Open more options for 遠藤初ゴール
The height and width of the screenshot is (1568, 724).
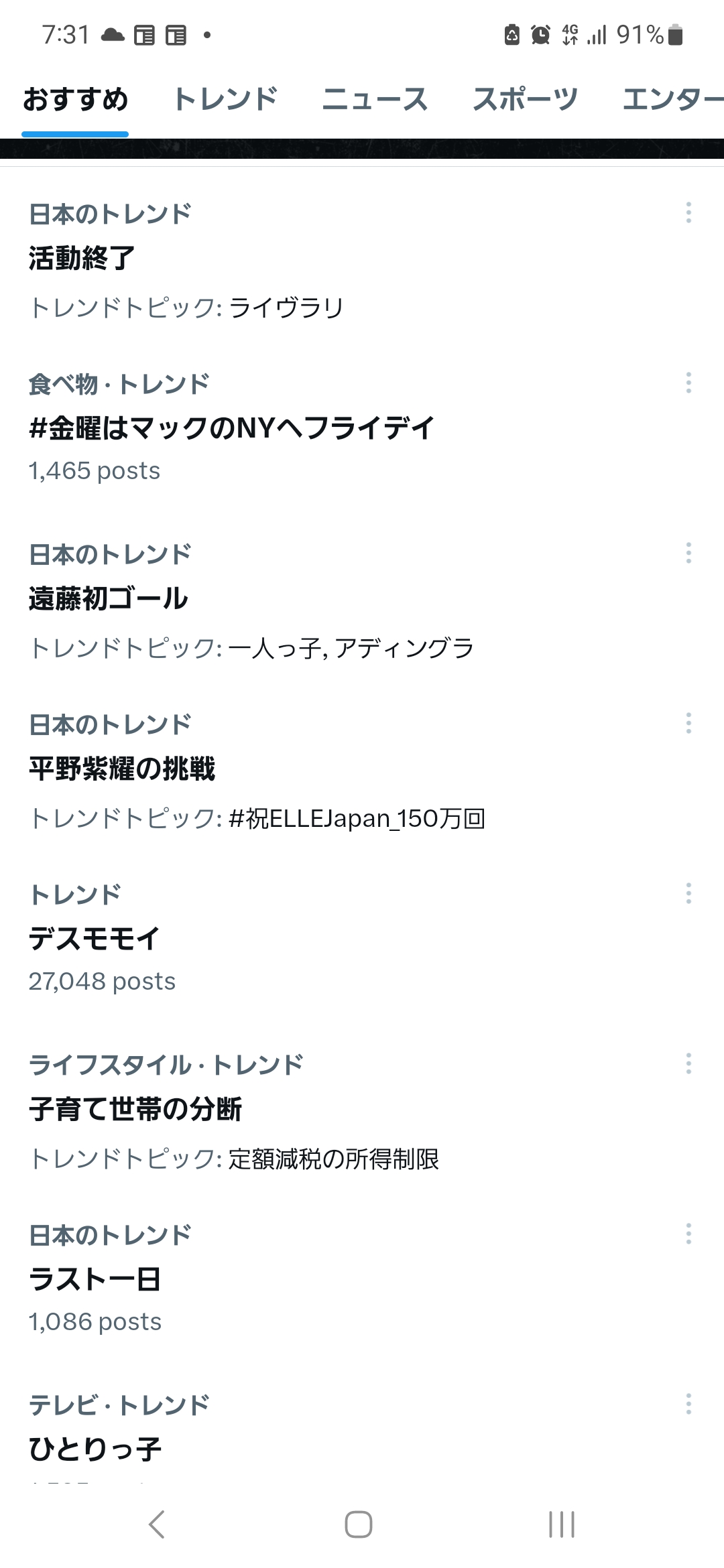tap(688, 553)
